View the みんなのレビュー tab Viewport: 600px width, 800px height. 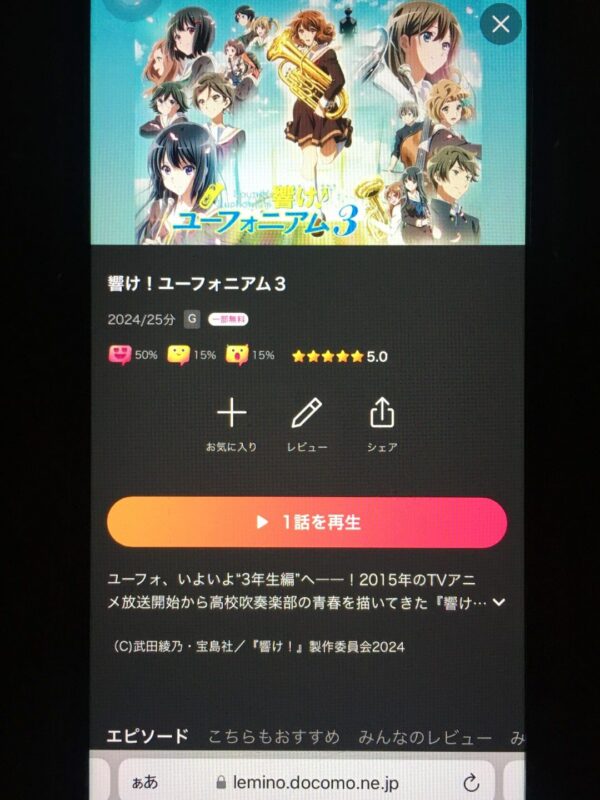point(425,737)
